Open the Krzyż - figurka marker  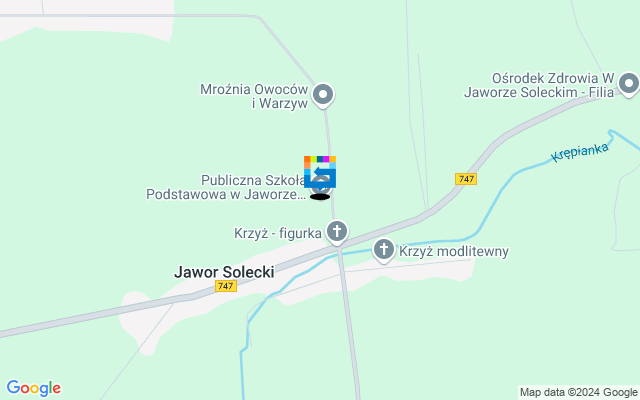(x=338, y=232)
